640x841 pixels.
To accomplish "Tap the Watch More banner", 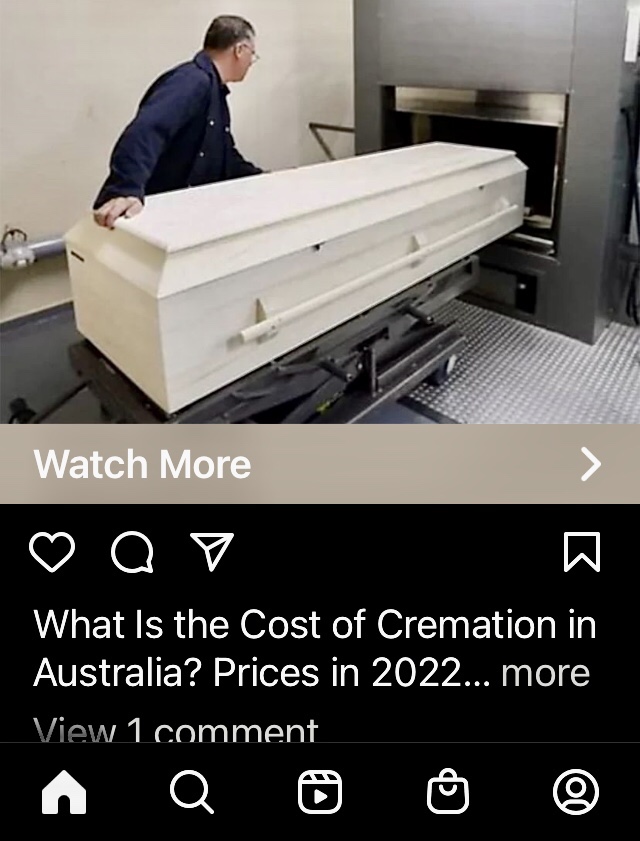I will [x=320, y=464].
